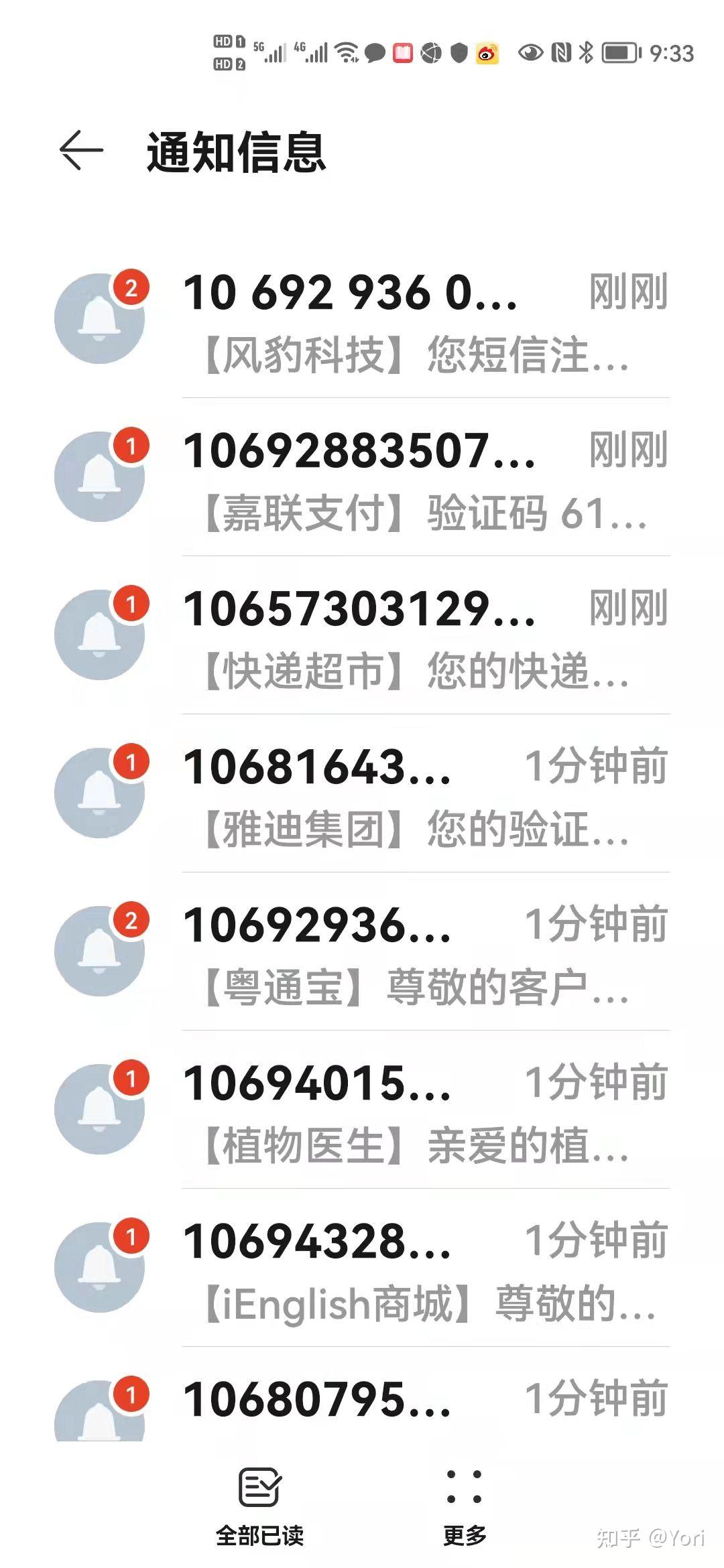Image resolution: width=724 pixels, height=1568 pixels.
Task: Open the message from 10680795
Action: pyautogui.click(x=416, y=1400)
